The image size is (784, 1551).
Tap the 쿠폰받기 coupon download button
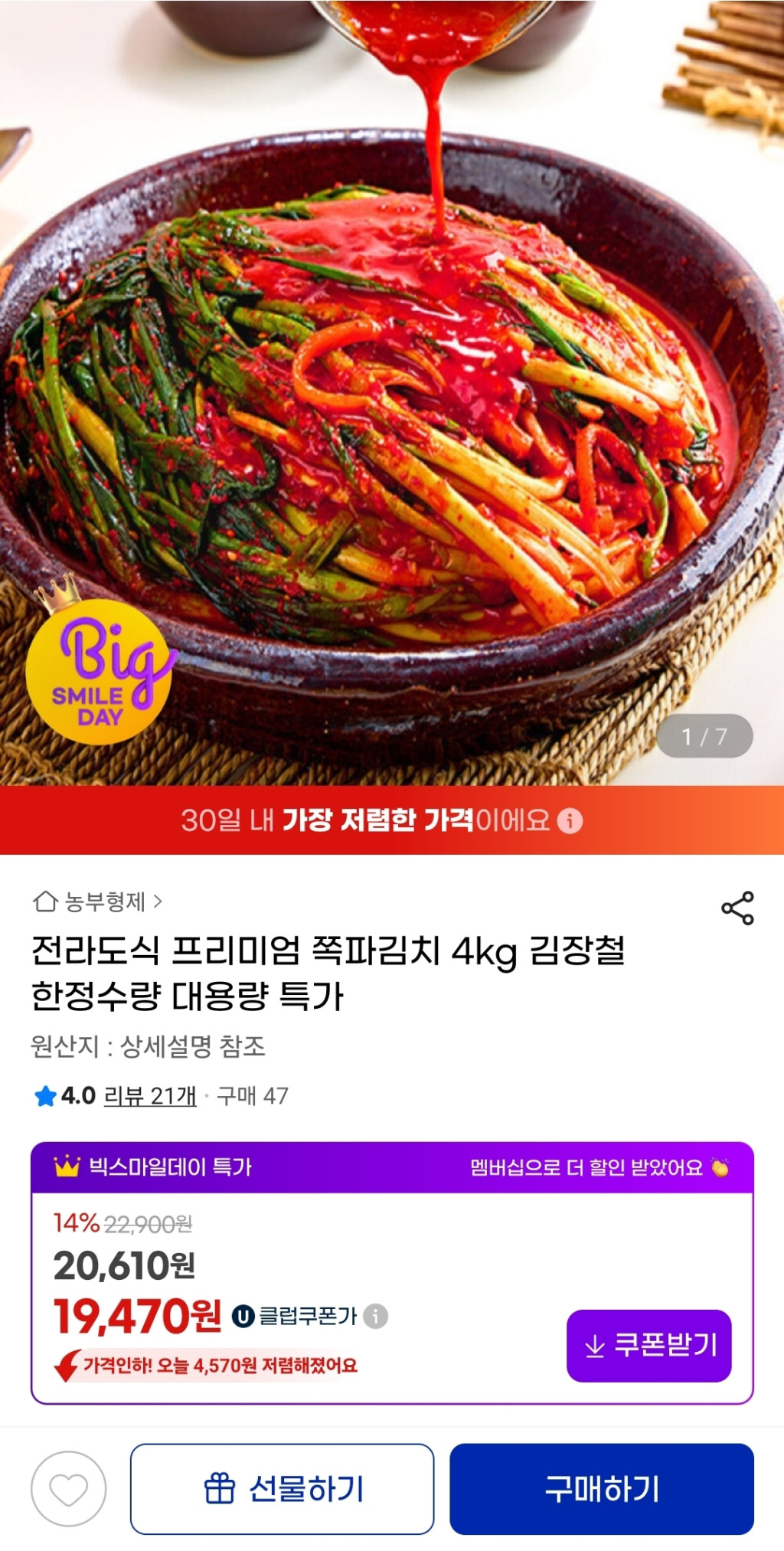coord(648,1346)
